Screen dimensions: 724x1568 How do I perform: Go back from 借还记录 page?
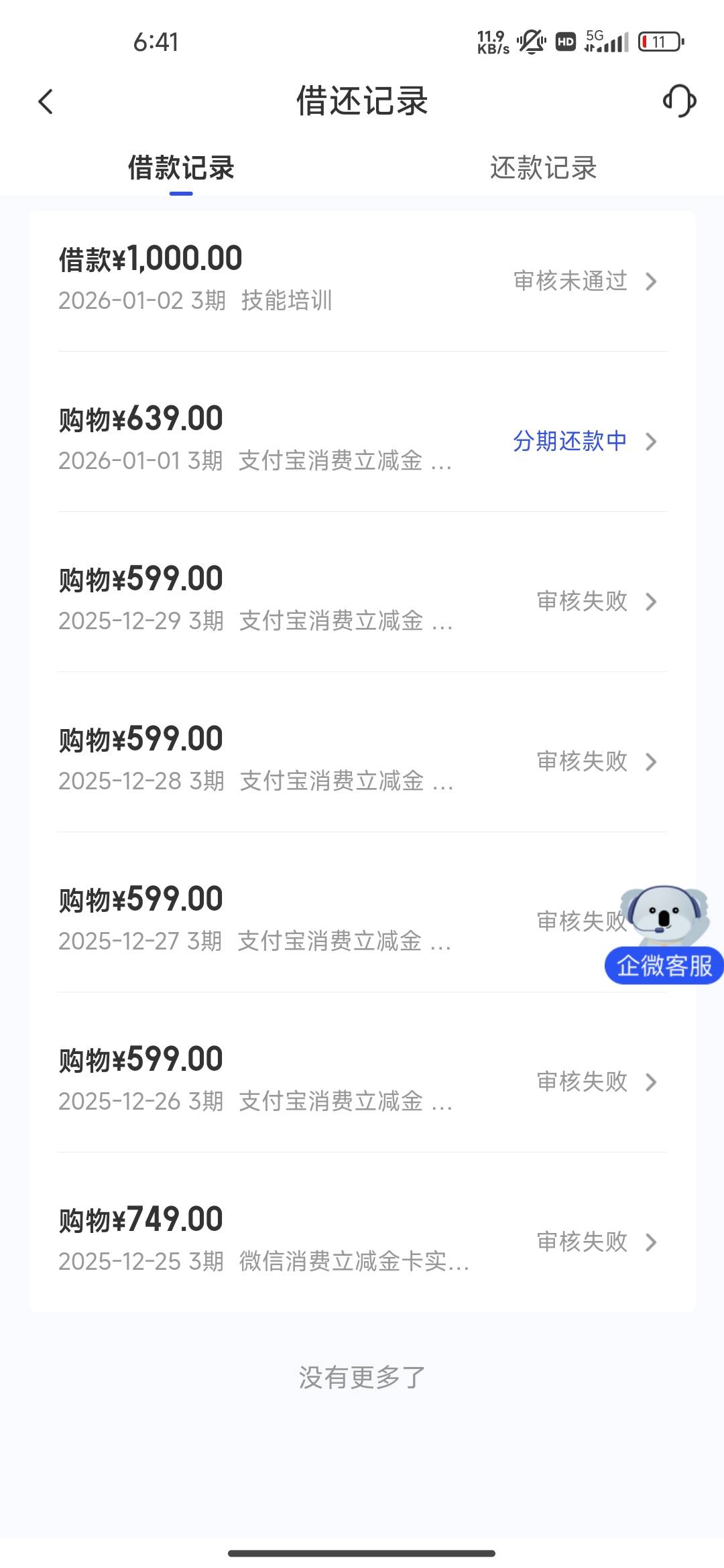coord(46,102)
